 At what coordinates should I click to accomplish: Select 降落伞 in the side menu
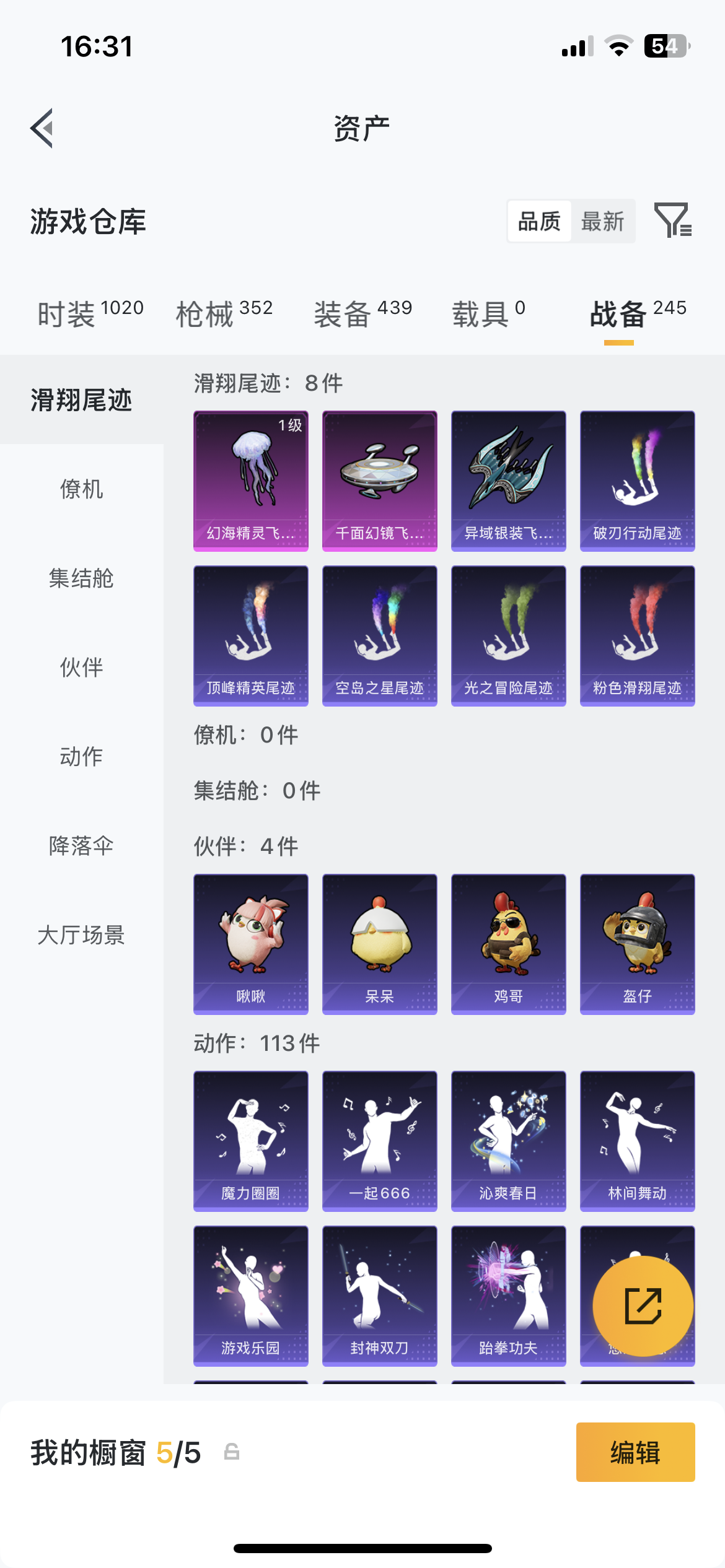click(81, 846)
